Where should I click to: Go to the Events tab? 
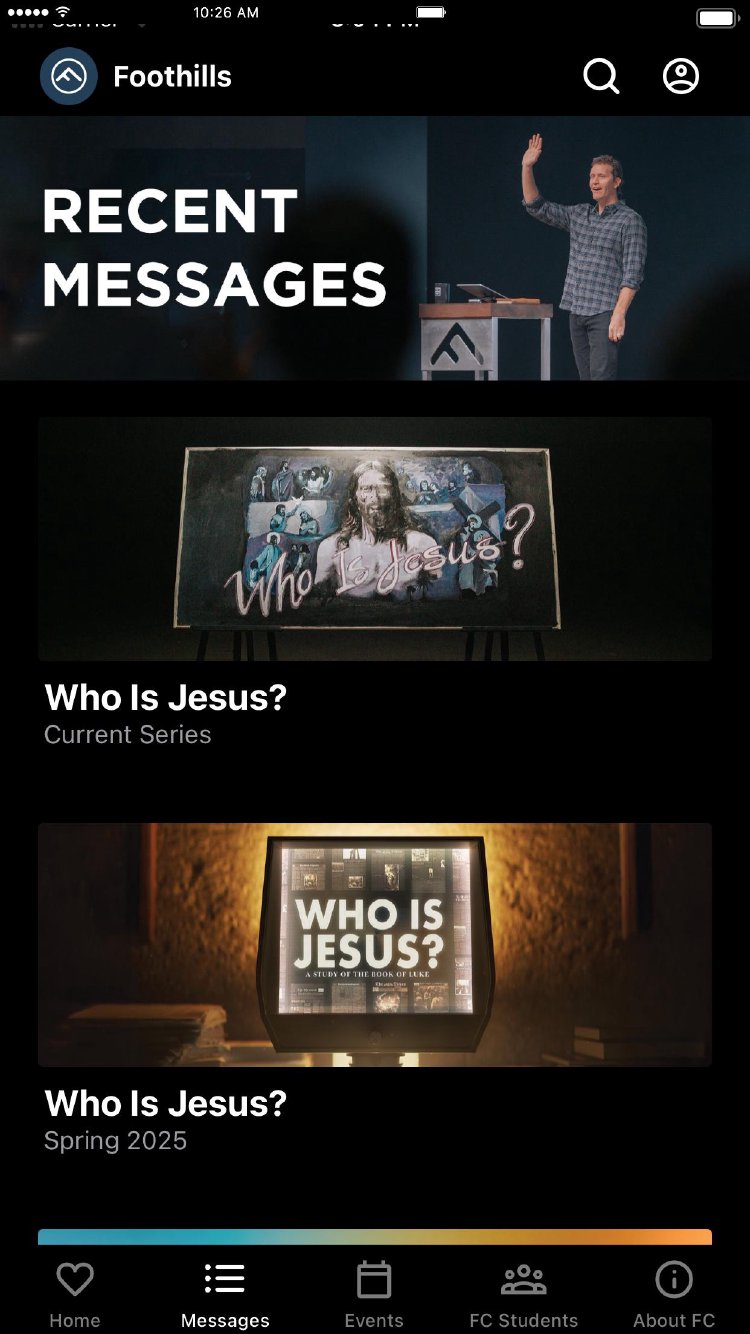tap(374, 1294)
